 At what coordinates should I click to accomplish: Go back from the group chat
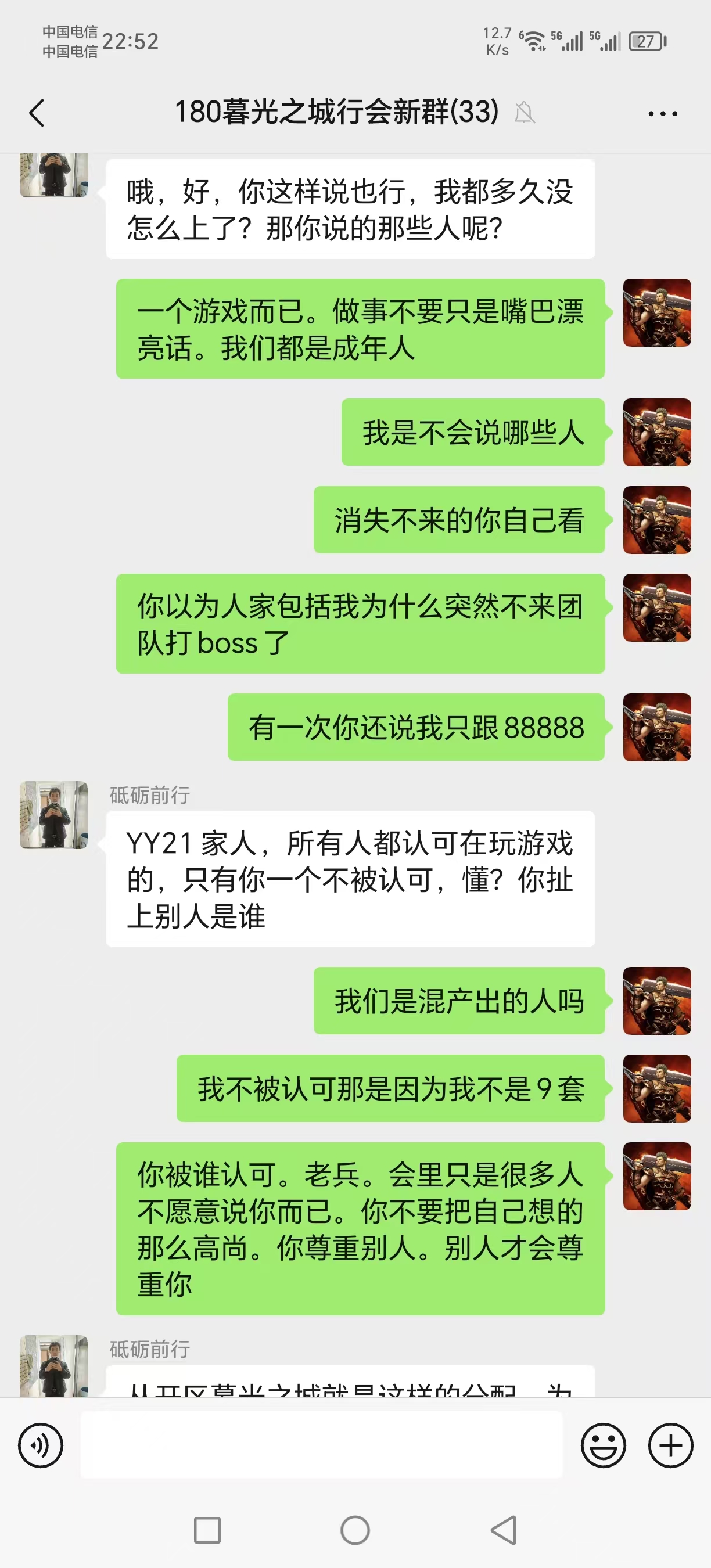point(37,113)
